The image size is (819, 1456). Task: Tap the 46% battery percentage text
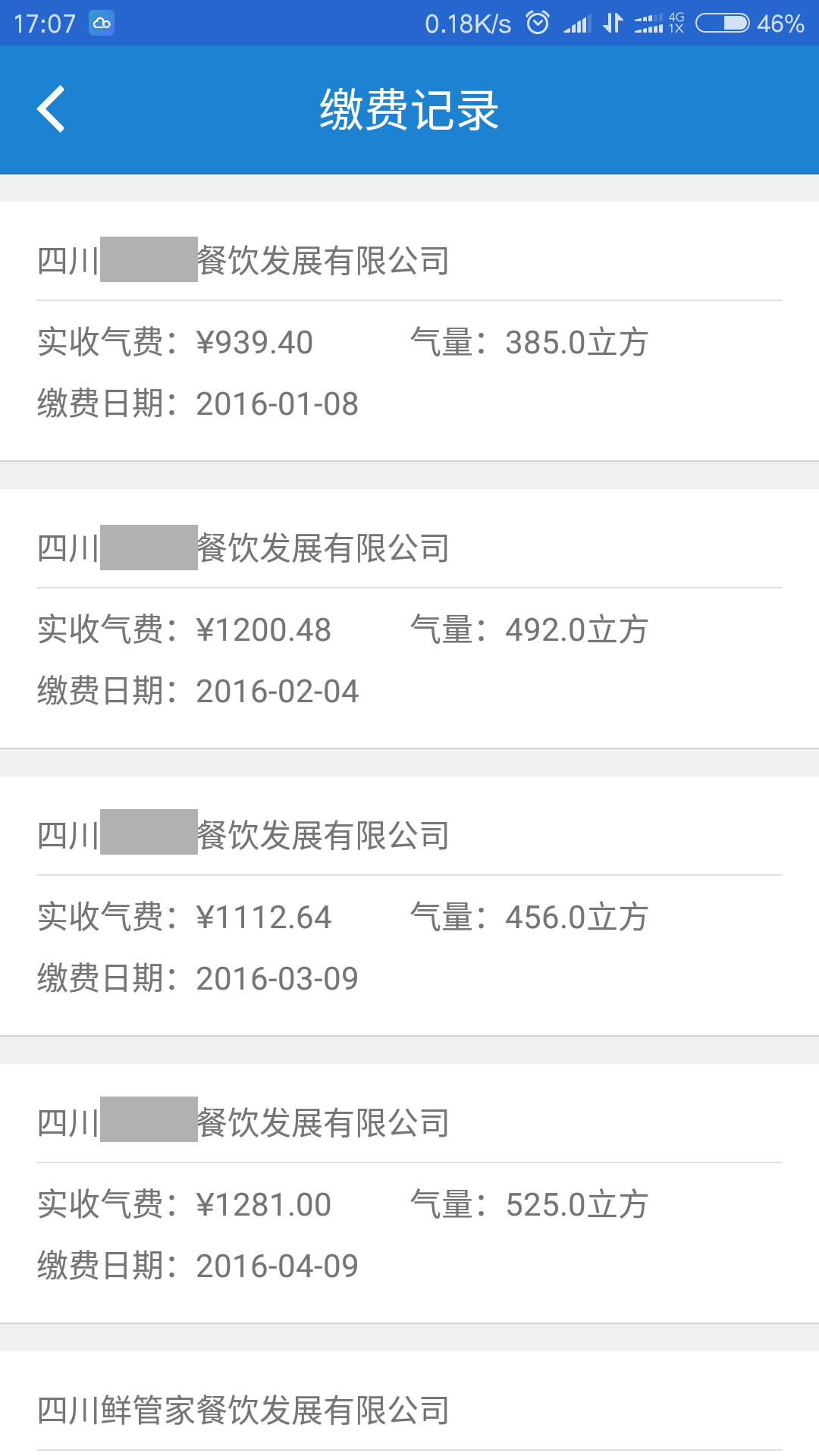(781, 22)
